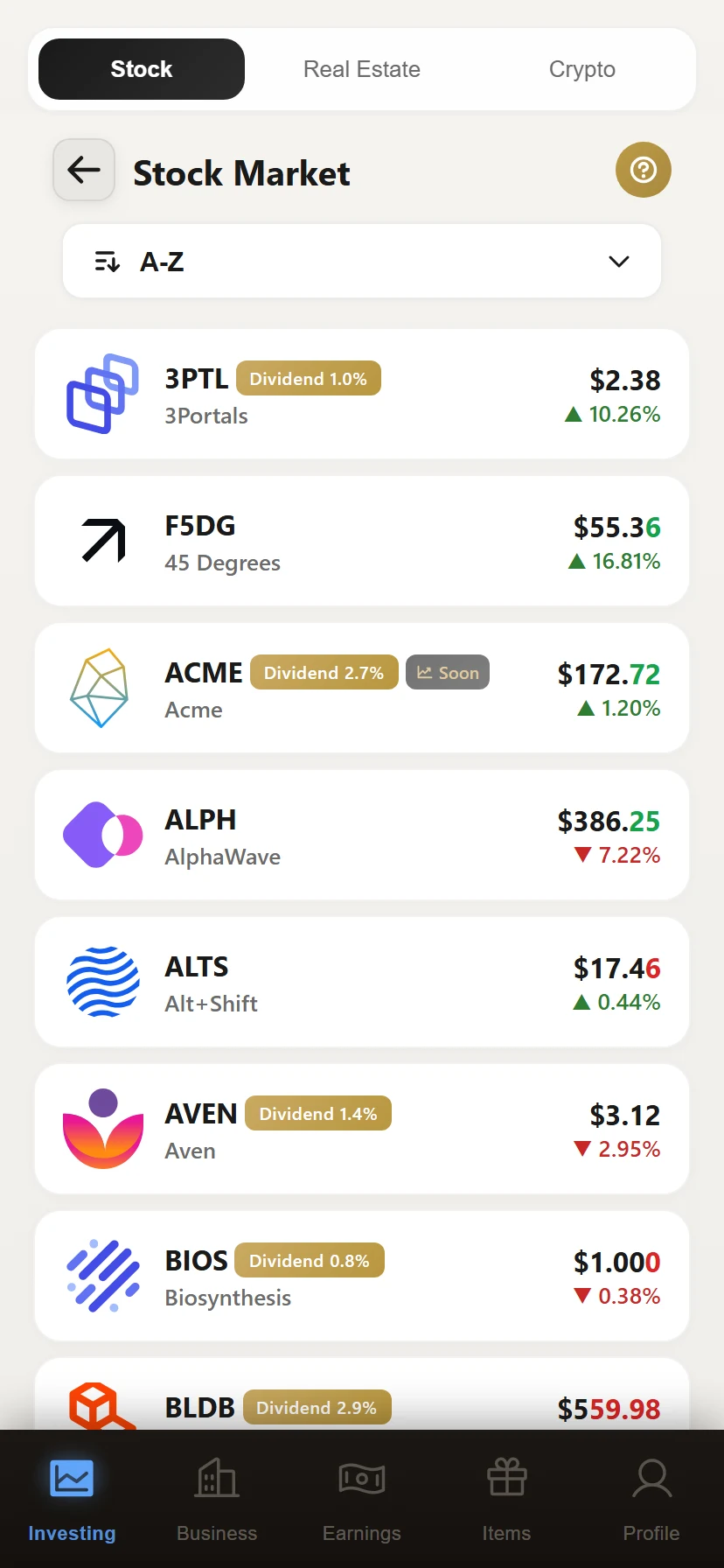Screen dimensions: 724x1568
Task: View the ACME stock details
Action: coord(362,688)
